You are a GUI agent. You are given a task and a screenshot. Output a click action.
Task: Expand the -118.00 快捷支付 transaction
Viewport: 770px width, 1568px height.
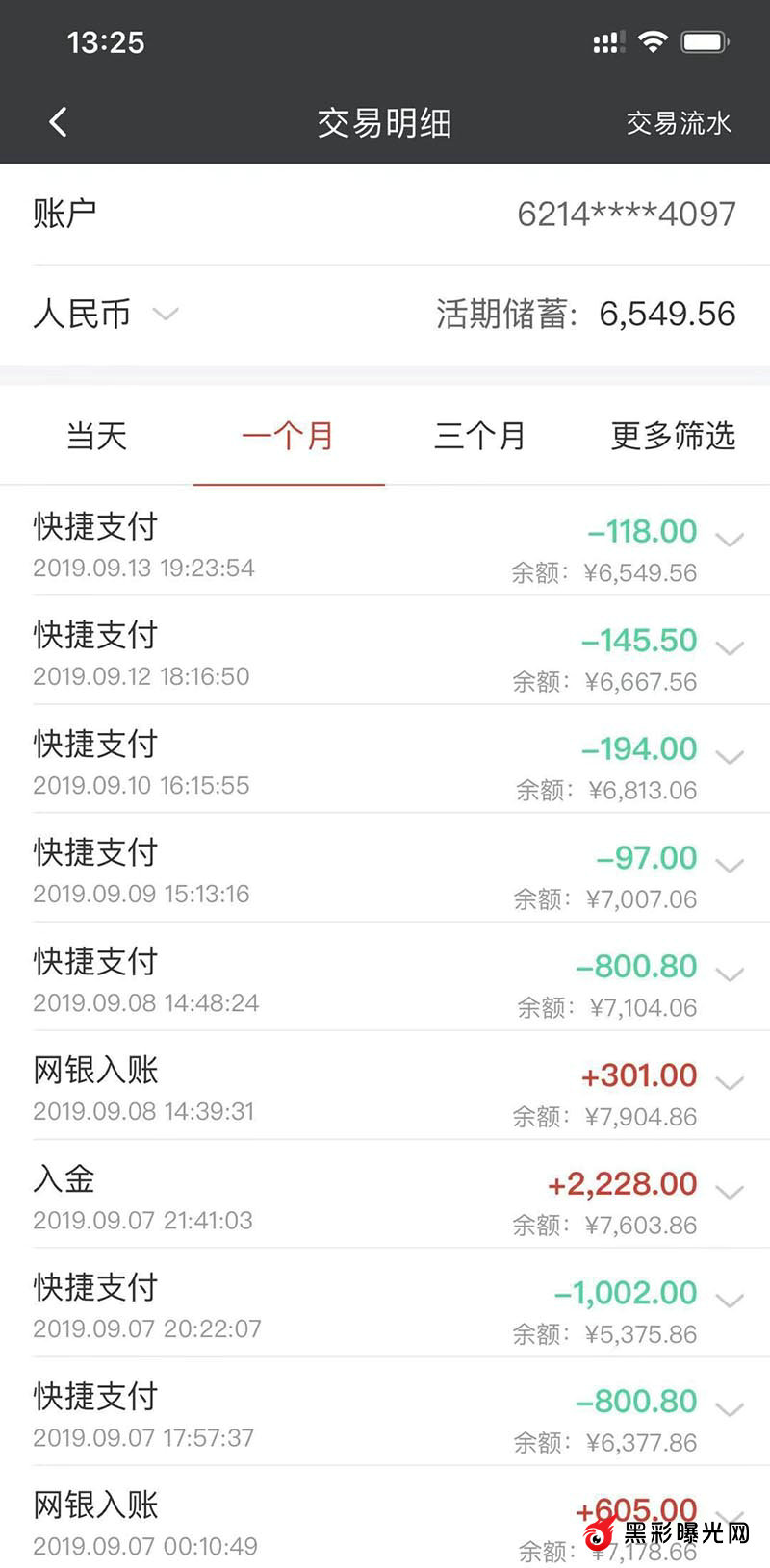[731, 540]
